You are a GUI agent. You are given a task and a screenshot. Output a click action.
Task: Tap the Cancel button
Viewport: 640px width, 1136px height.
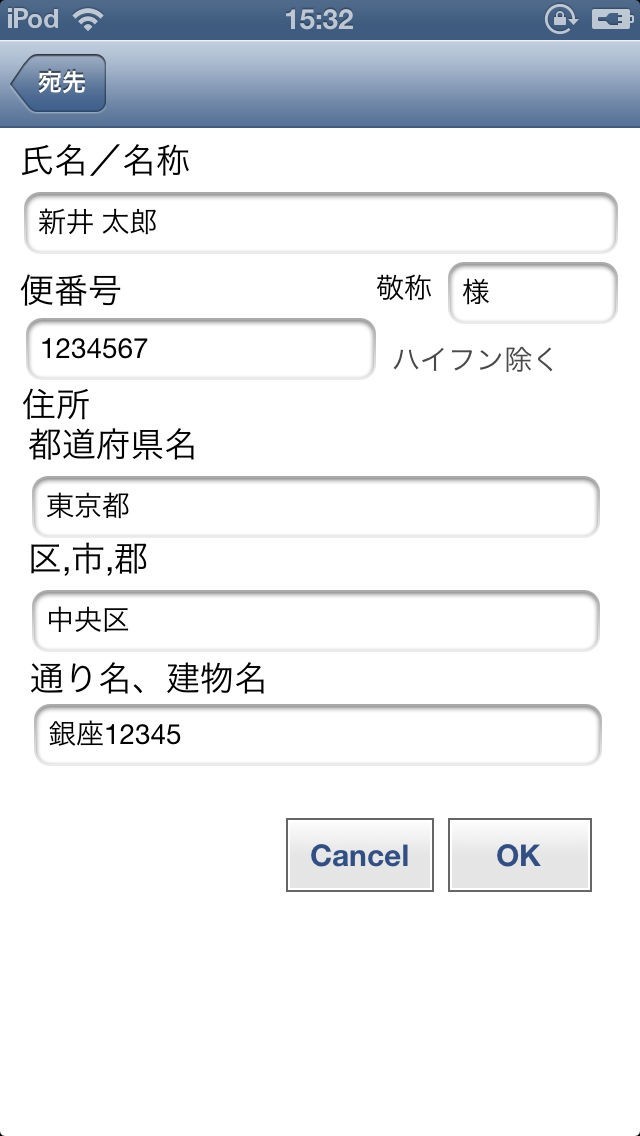[360, 855]
